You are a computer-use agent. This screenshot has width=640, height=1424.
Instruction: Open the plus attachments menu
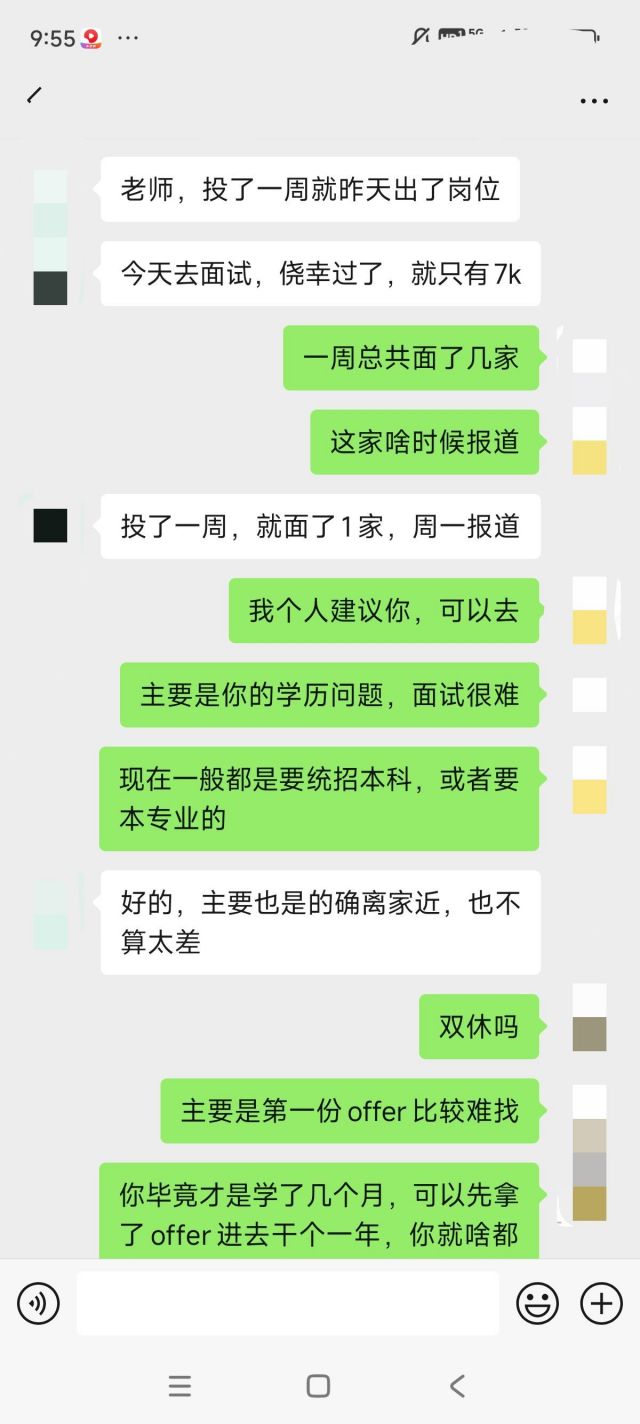[601, 1303]
